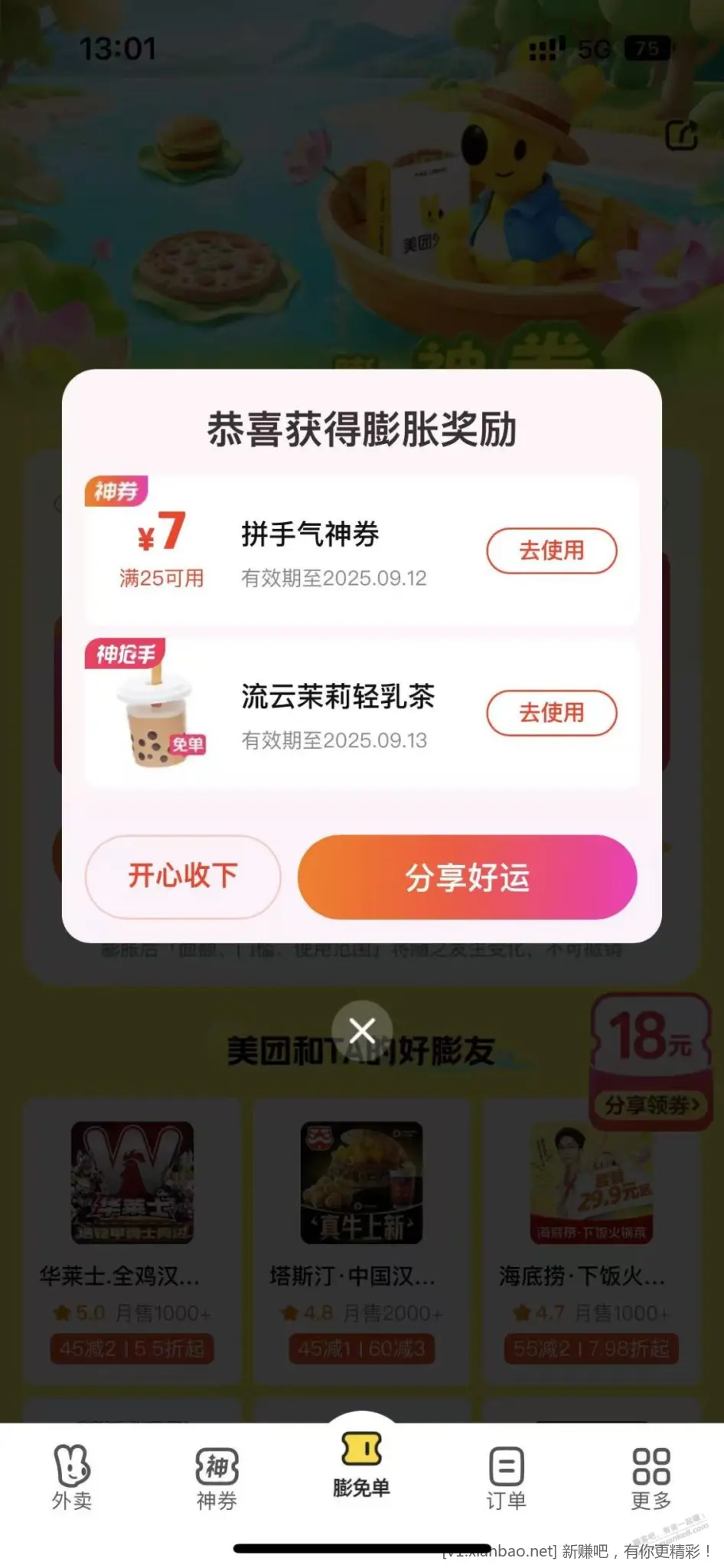Open the 膨免单 tab
Viewport: 724px width, 1568px height.
click(x=361, y=1464)
